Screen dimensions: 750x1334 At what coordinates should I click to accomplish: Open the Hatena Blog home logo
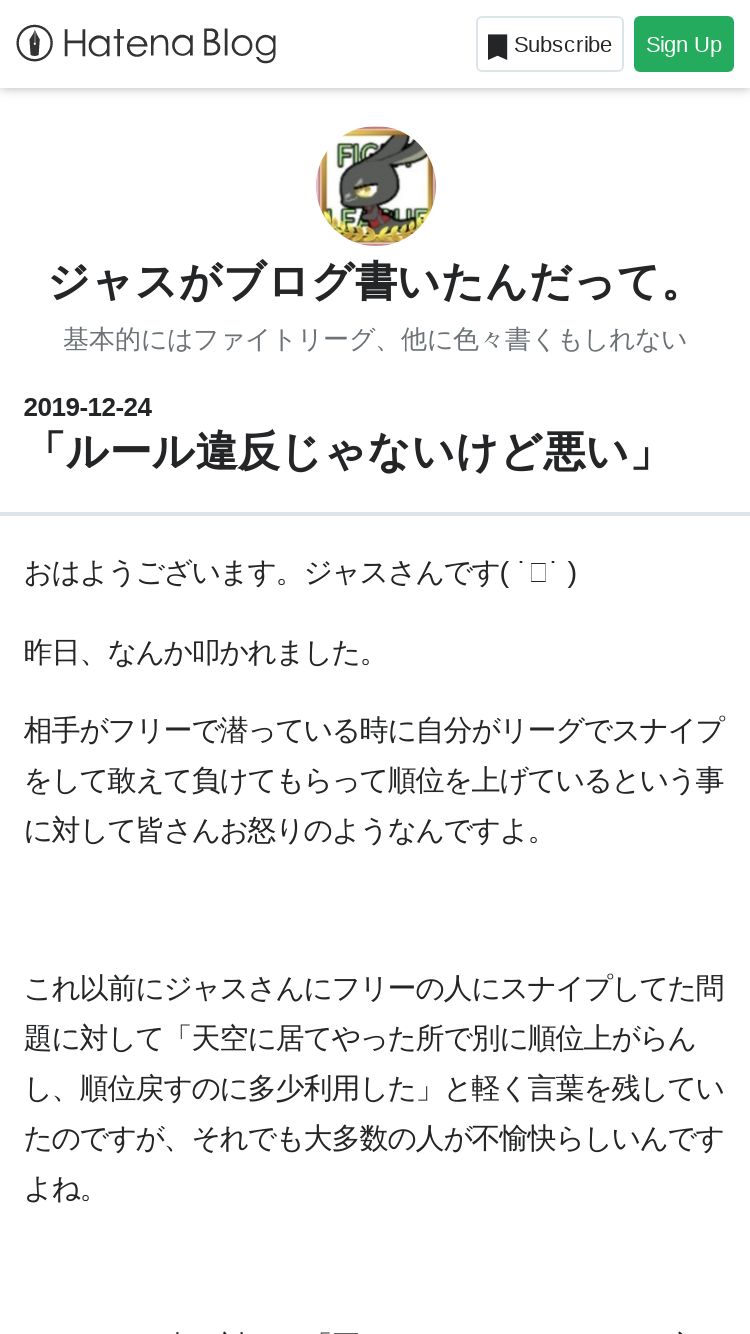point(146,44)
